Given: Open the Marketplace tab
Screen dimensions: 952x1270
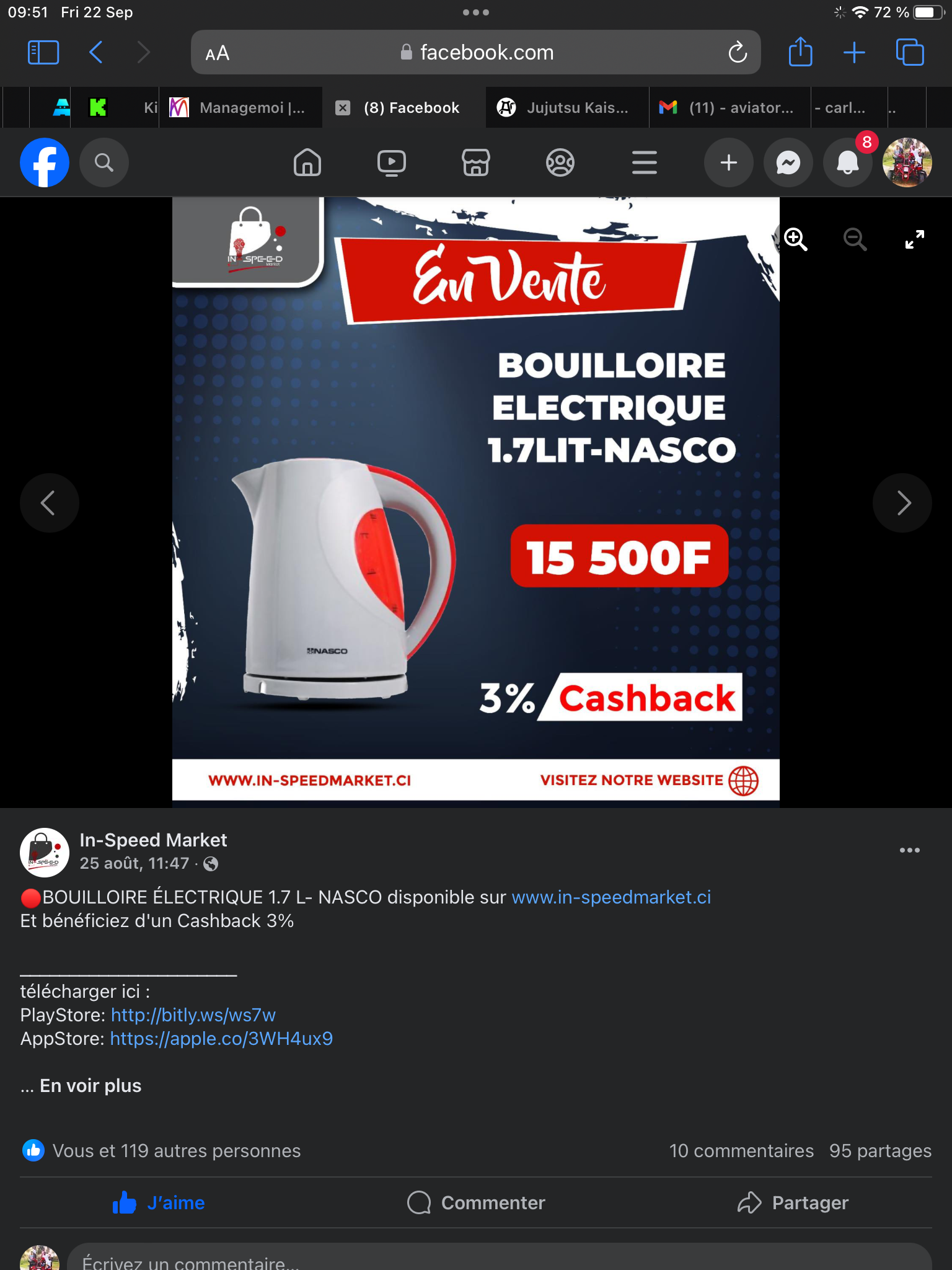Looking at the screenshot, I should pos(476,163).
